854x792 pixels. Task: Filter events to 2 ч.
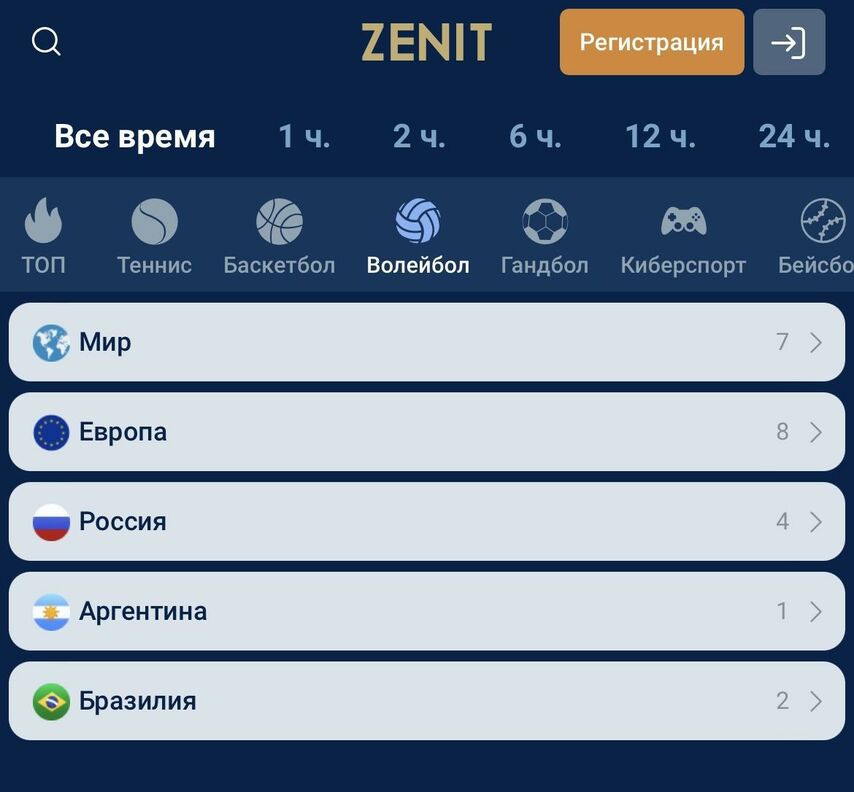(419, 136)
